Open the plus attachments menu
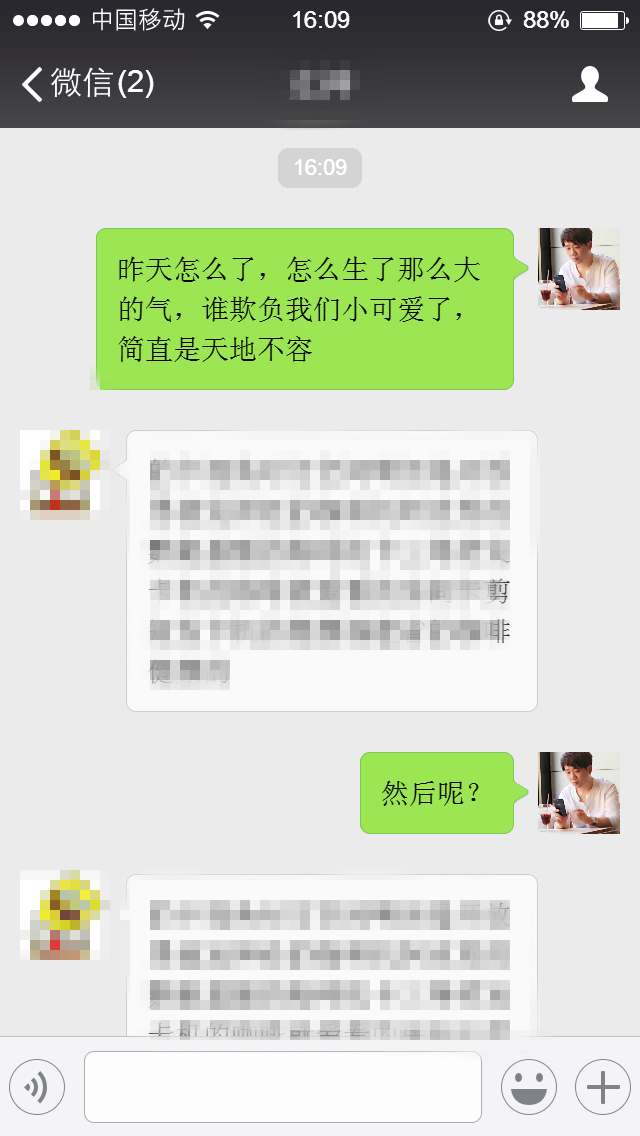 click(x=602, y=1086)
